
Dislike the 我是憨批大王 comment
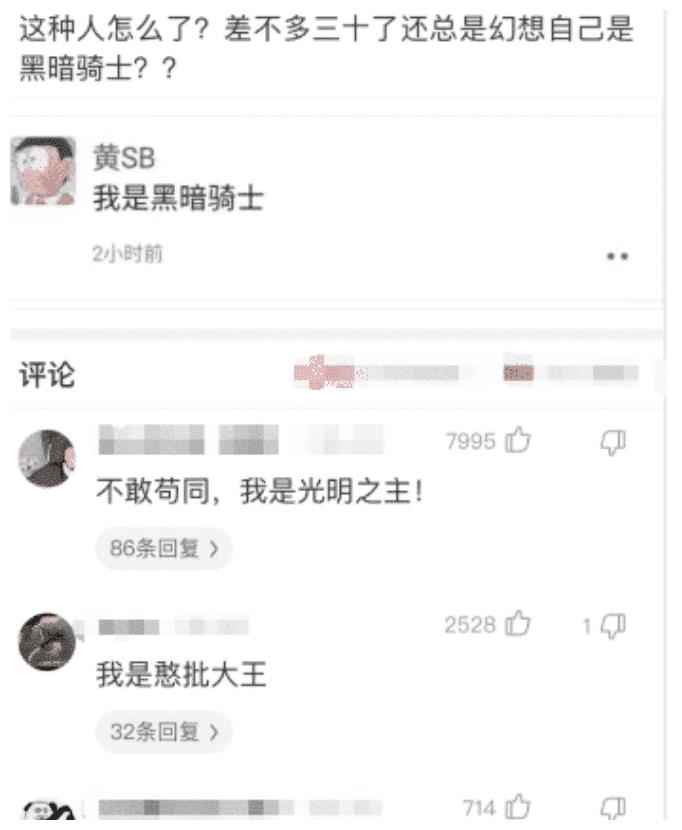(612, 625)
